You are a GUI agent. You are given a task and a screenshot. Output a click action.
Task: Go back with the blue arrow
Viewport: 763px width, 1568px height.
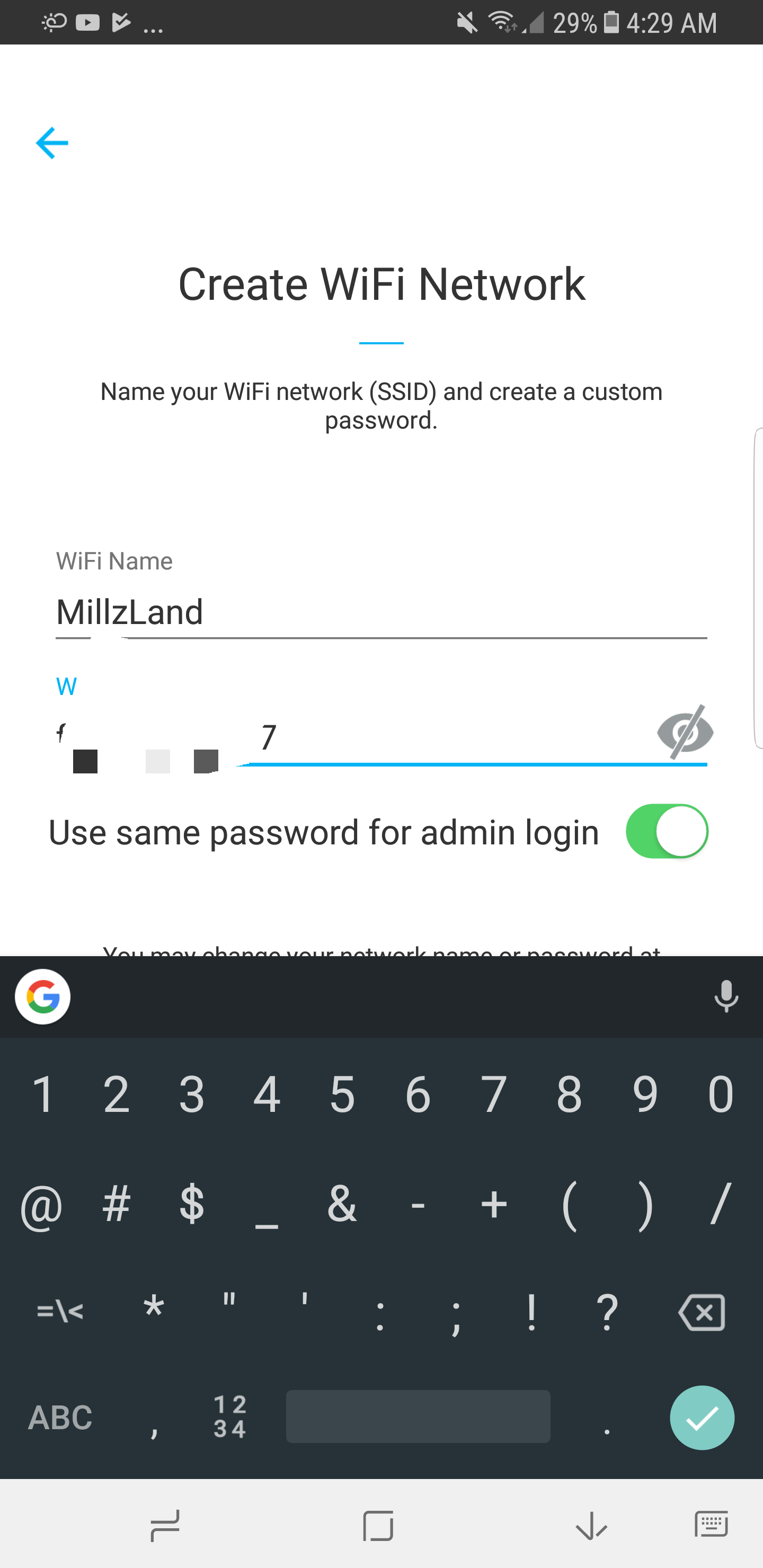52,143
